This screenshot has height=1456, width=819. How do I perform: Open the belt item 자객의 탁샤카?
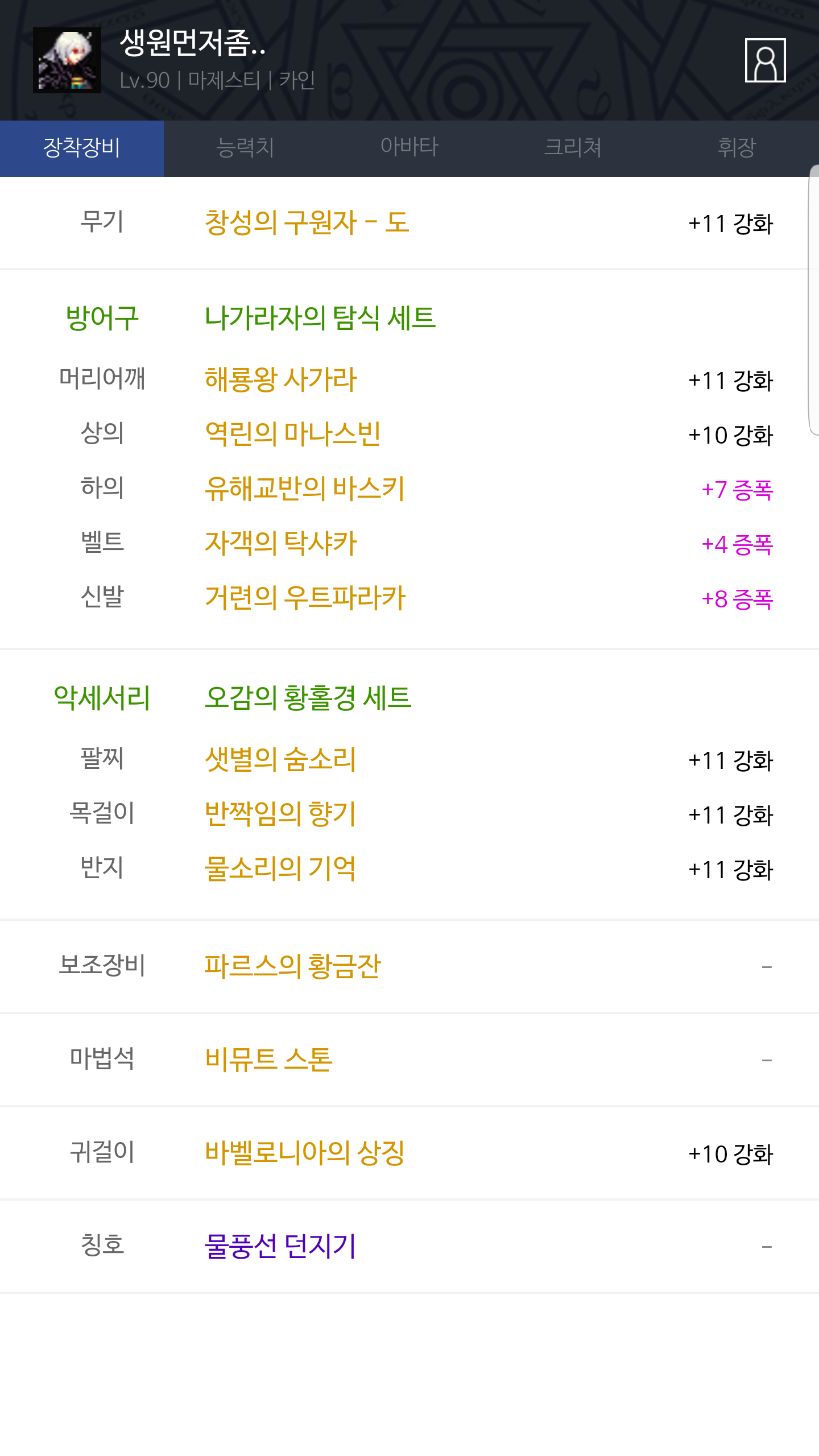click(281, 543)
